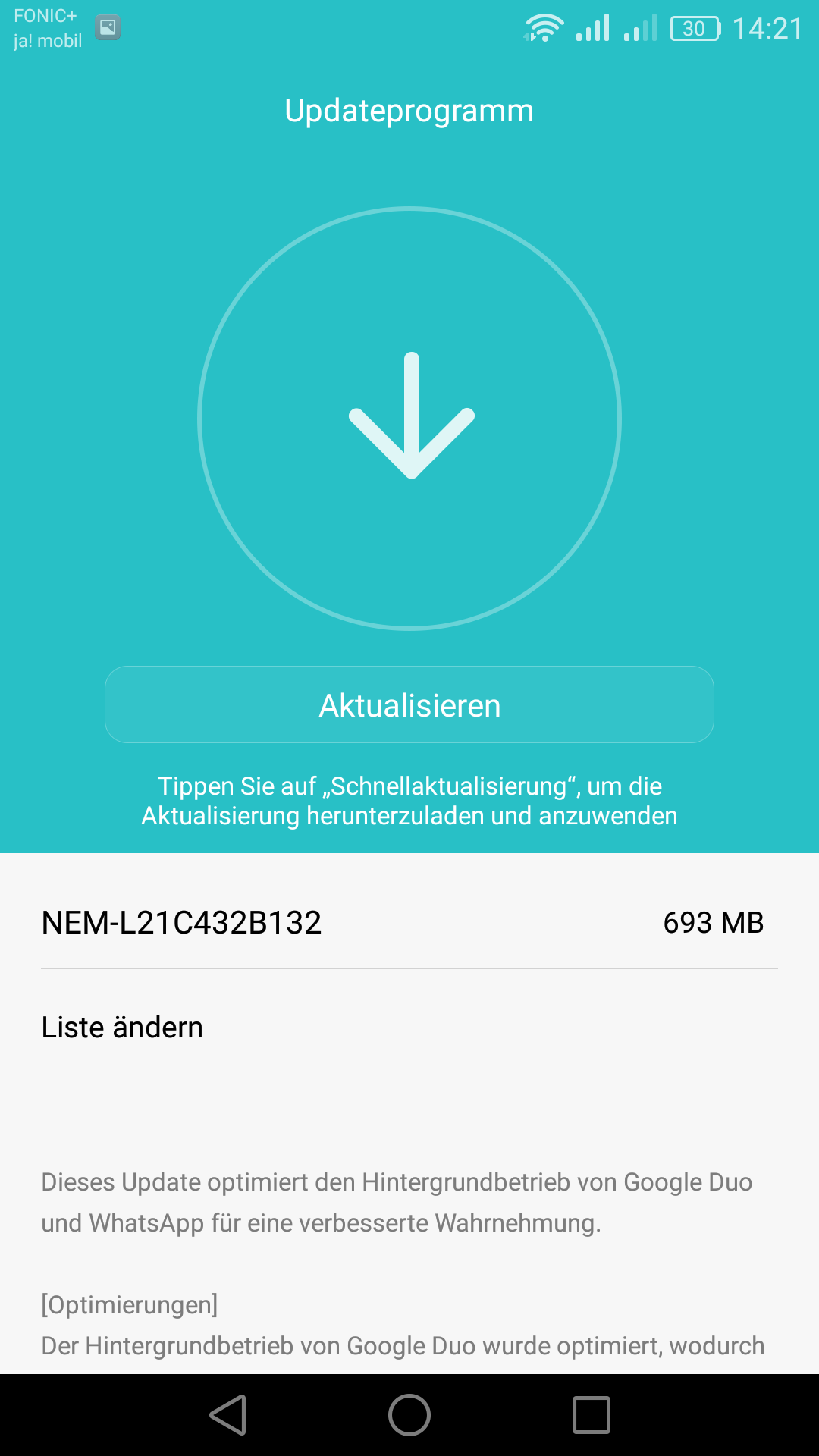Tap the Aktualisieren button
The height and width of the screenshot is (1456, 819).
click(409, 704)
